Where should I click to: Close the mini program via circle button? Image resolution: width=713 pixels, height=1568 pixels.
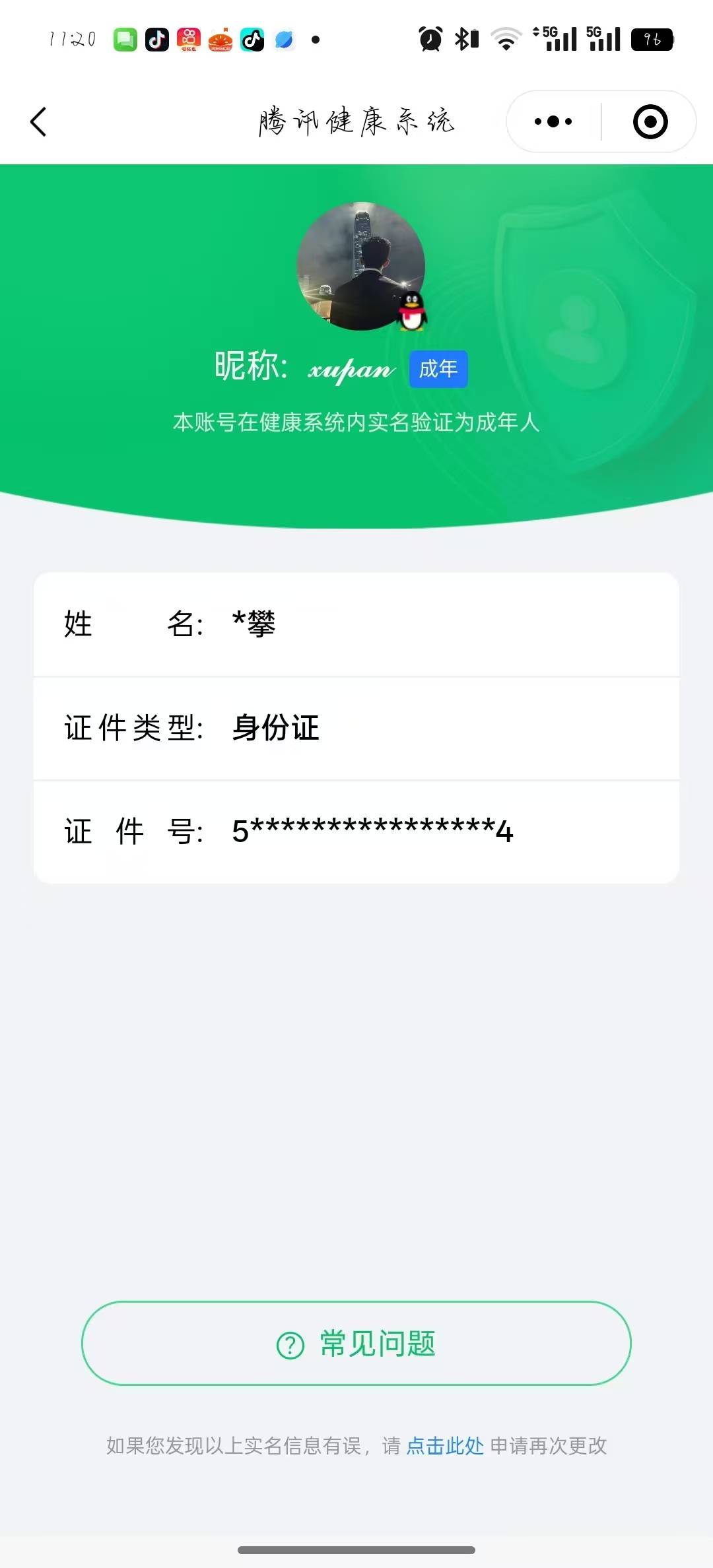(x=650, y=121)
